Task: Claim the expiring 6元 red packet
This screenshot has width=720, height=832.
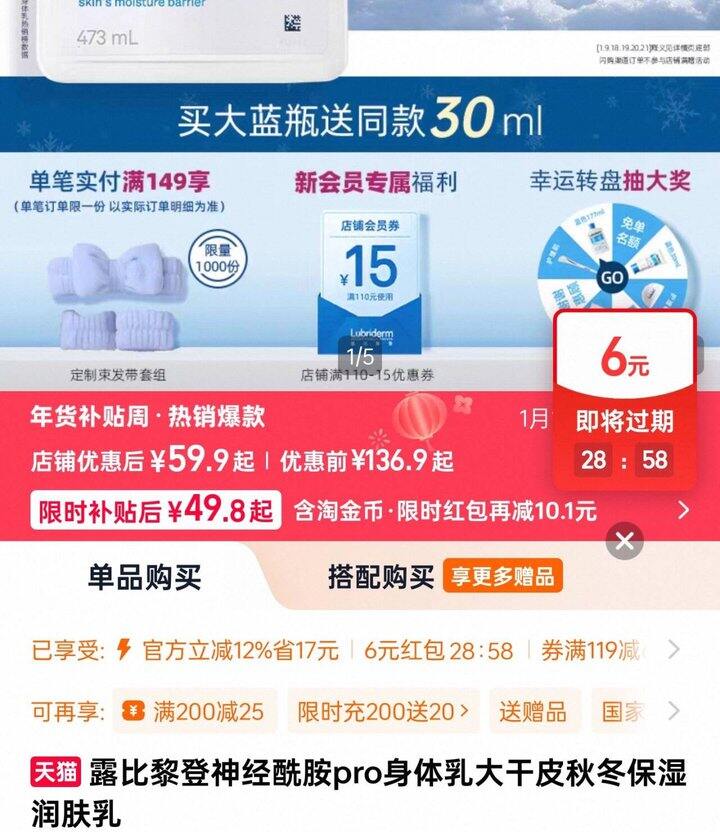Action: coord(624,400)
